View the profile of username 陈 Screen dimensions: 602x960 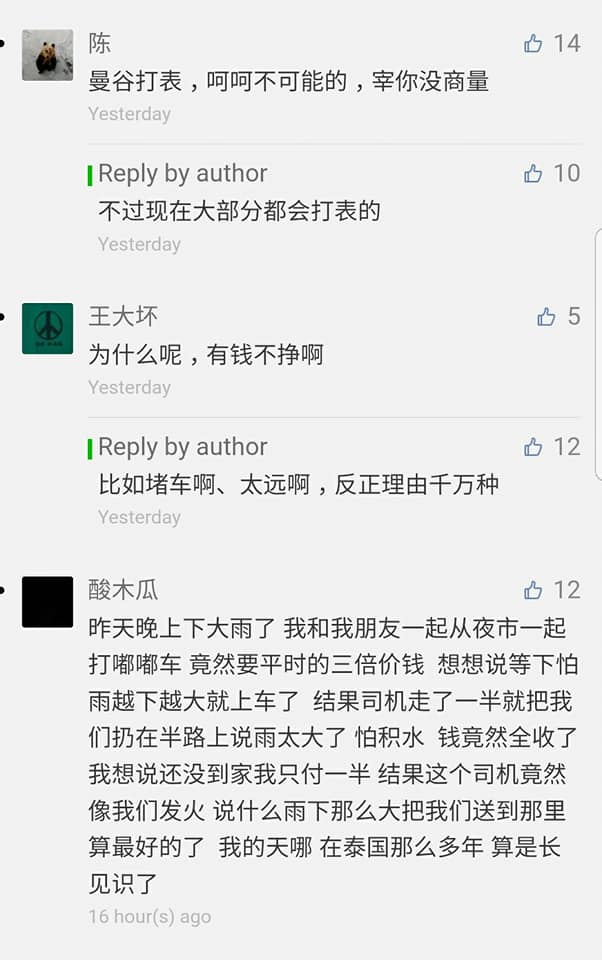coord(100,43)
